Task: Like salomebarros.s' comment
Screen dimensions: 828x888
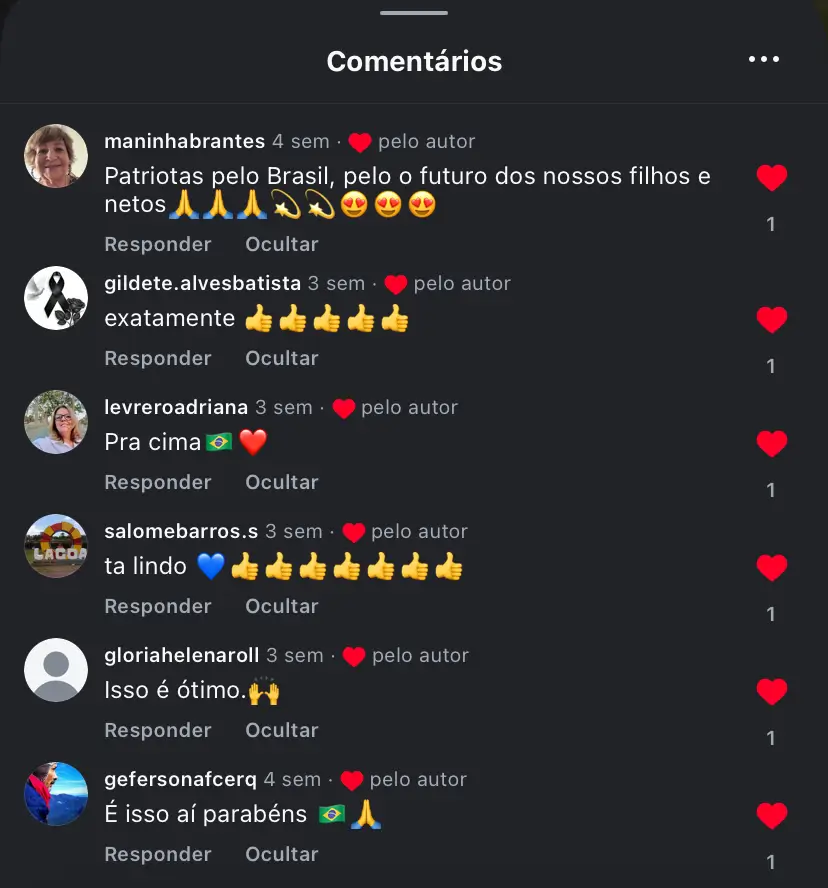Action: 771,568
